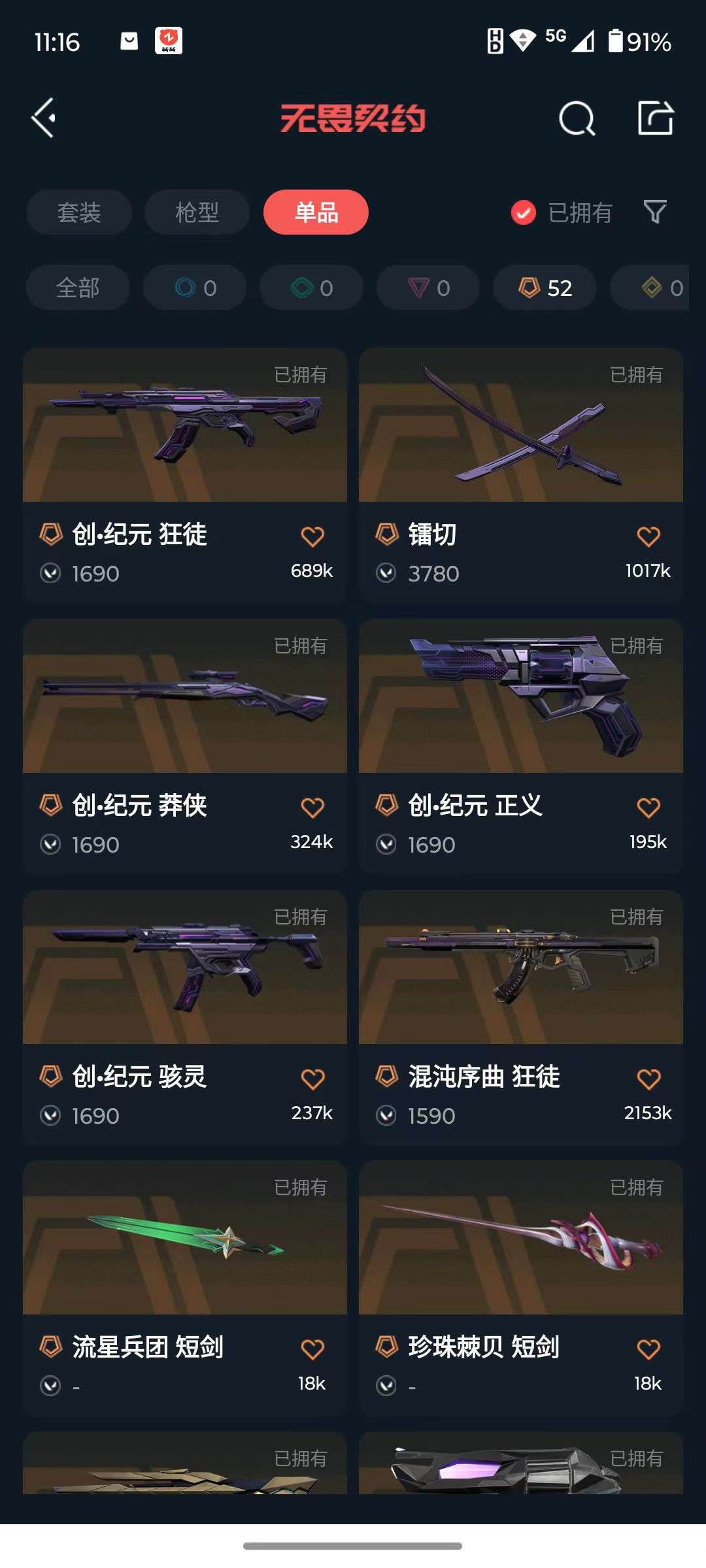Select the active 单品 tab

coord(315,212)
